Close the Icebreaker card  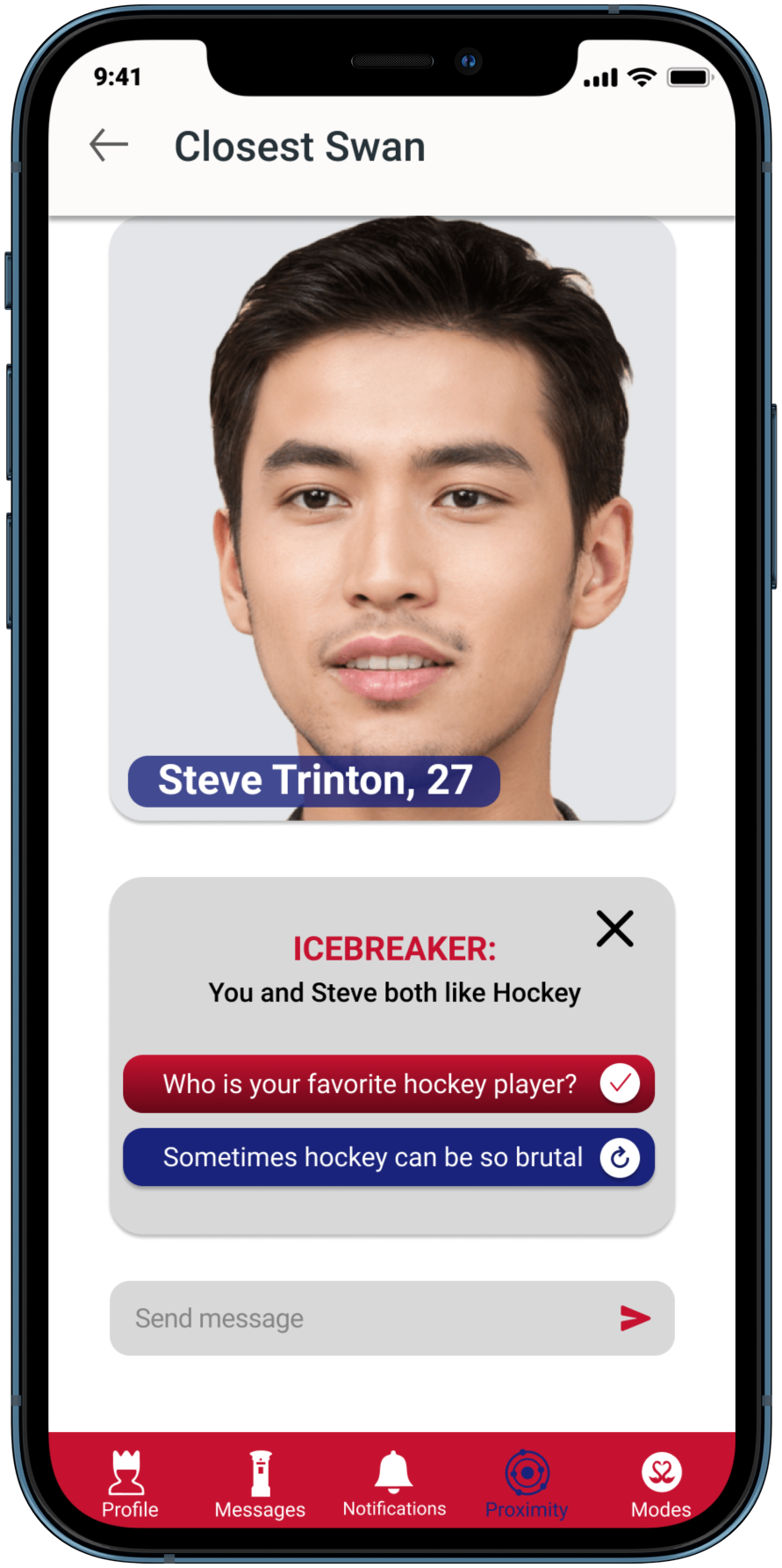pos(614,928)
